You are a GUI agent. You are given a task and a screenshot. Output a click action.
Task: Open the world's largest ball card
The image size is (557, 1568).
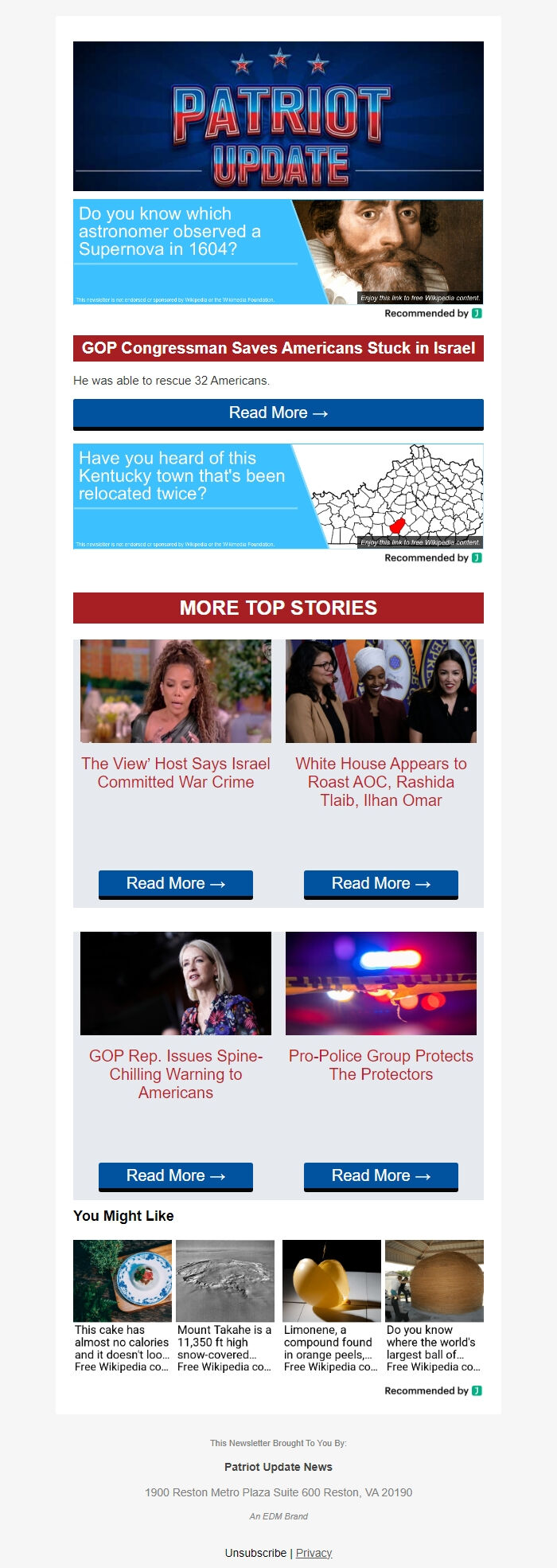click(434, 1306)
